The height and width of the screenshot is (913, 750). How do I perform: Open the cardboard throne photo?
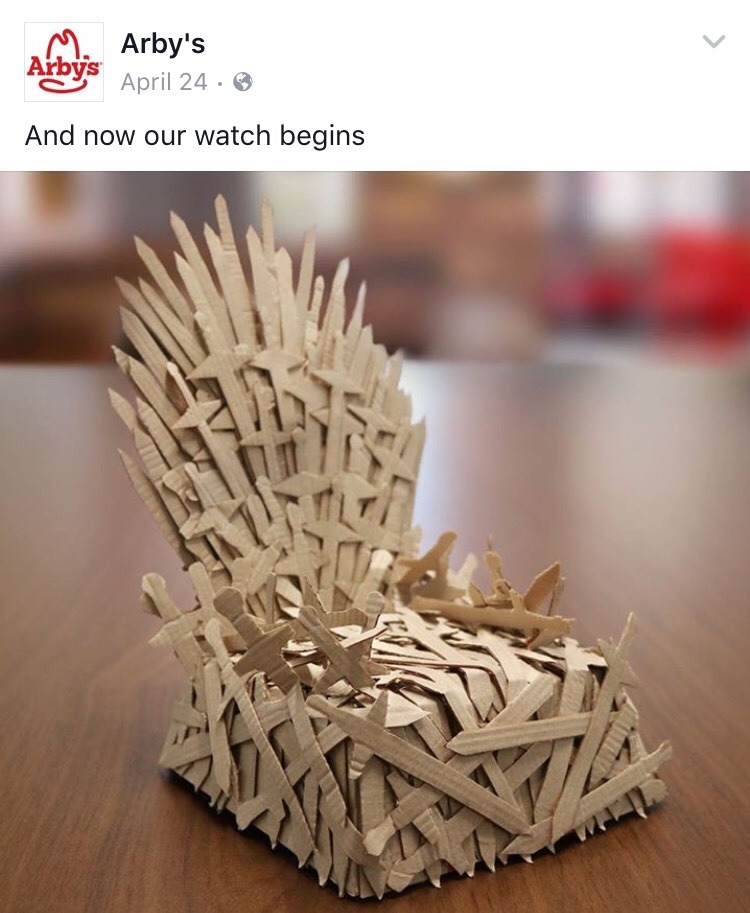pyautogui.click(x=375, y=540)
